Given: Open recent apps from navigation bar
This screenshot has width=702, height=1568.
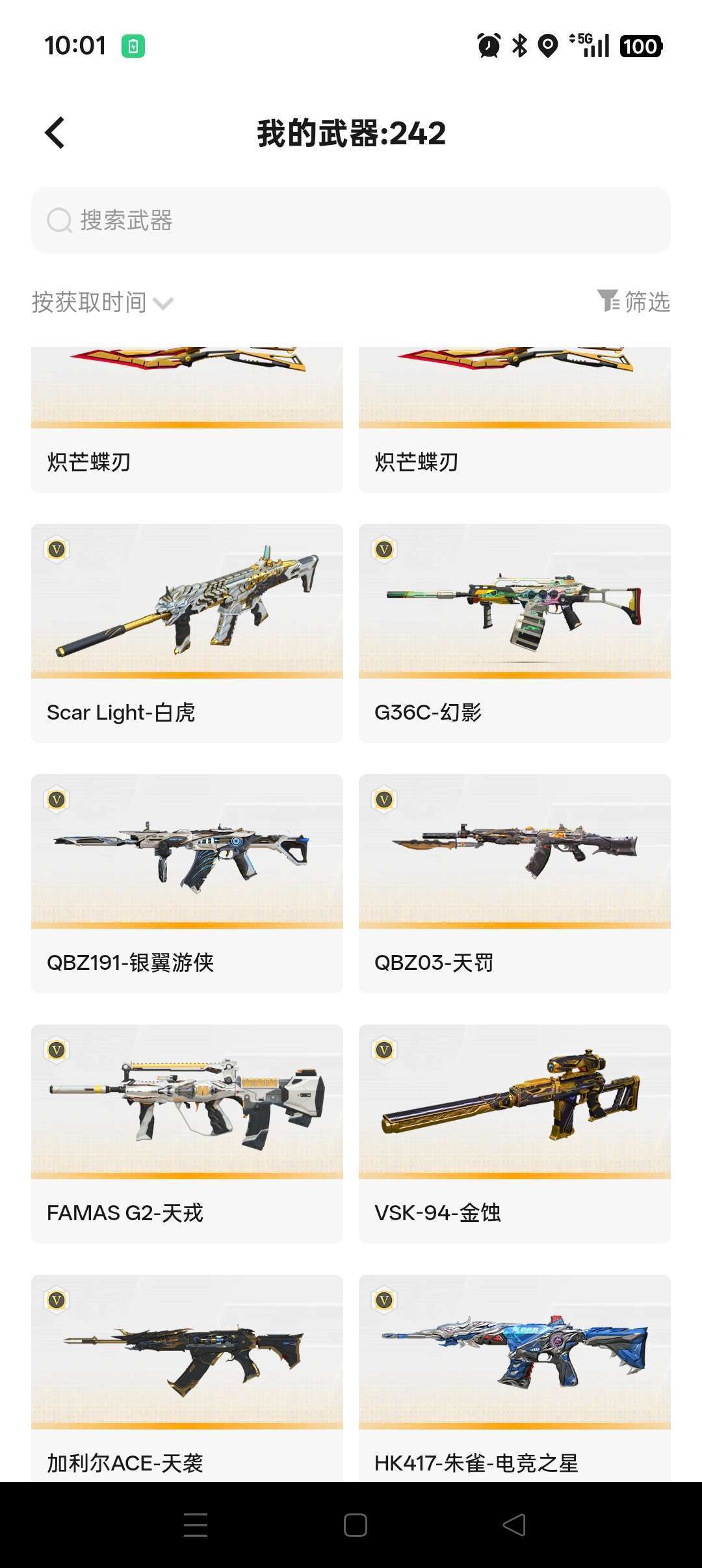Looking at the screenshot, I should 196,1525.
